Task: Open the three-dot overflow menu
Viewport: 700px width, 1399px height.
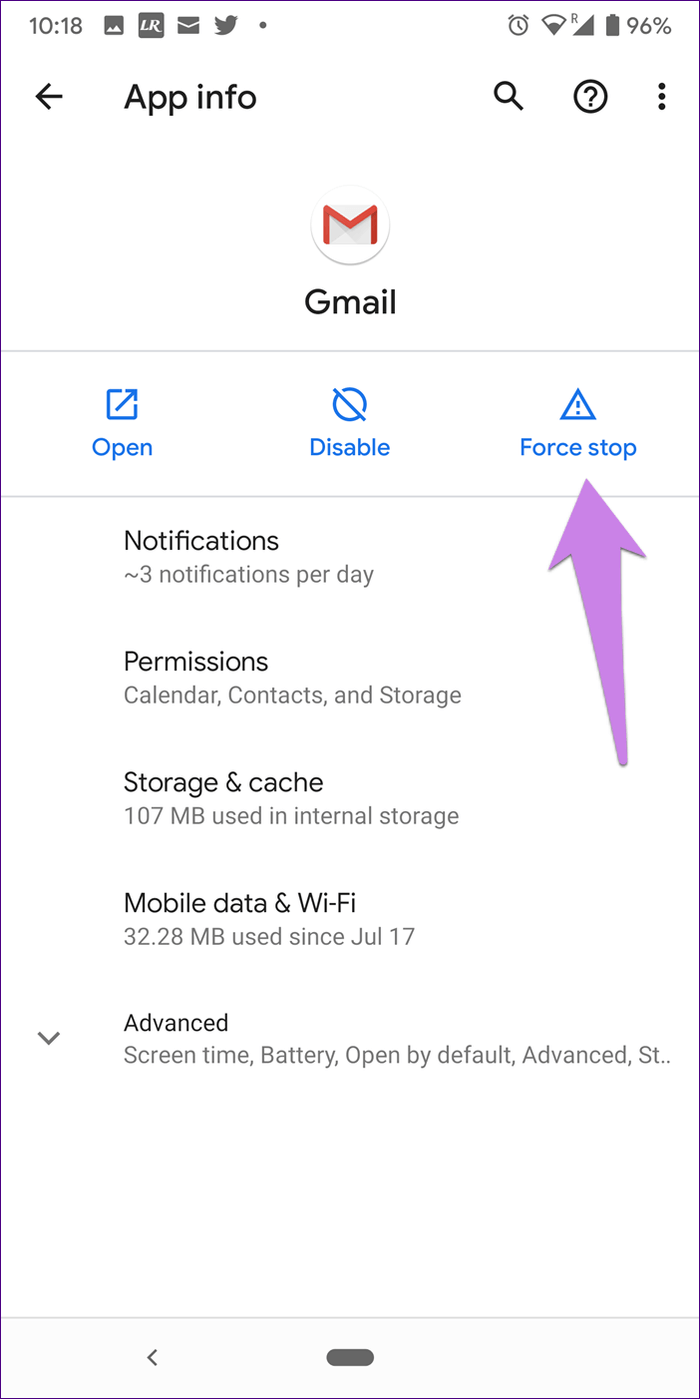Action: [661, 97]
